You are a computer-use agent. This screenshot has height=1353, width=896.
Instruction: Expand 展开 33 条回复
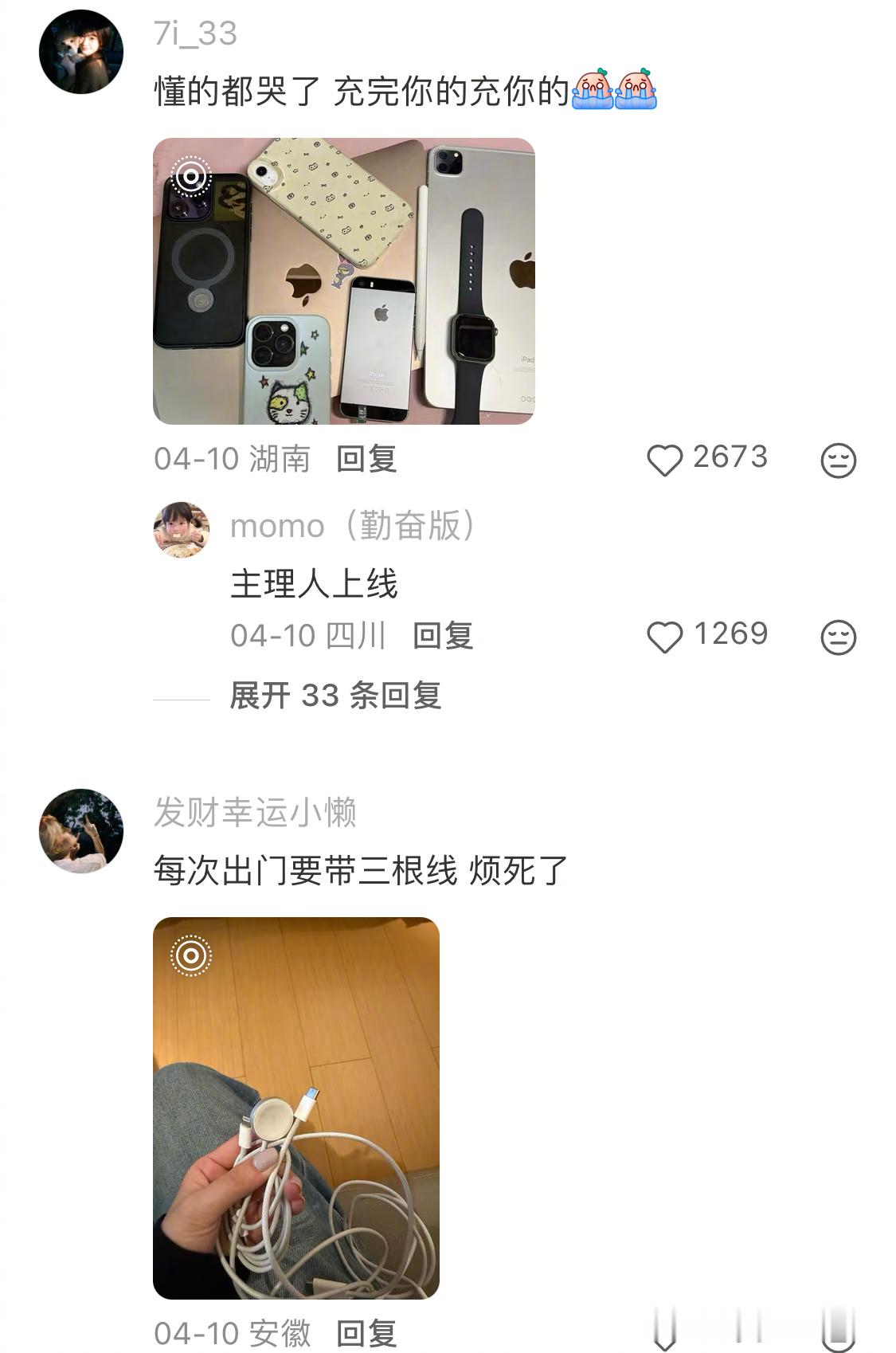click(x=335, y=695)
